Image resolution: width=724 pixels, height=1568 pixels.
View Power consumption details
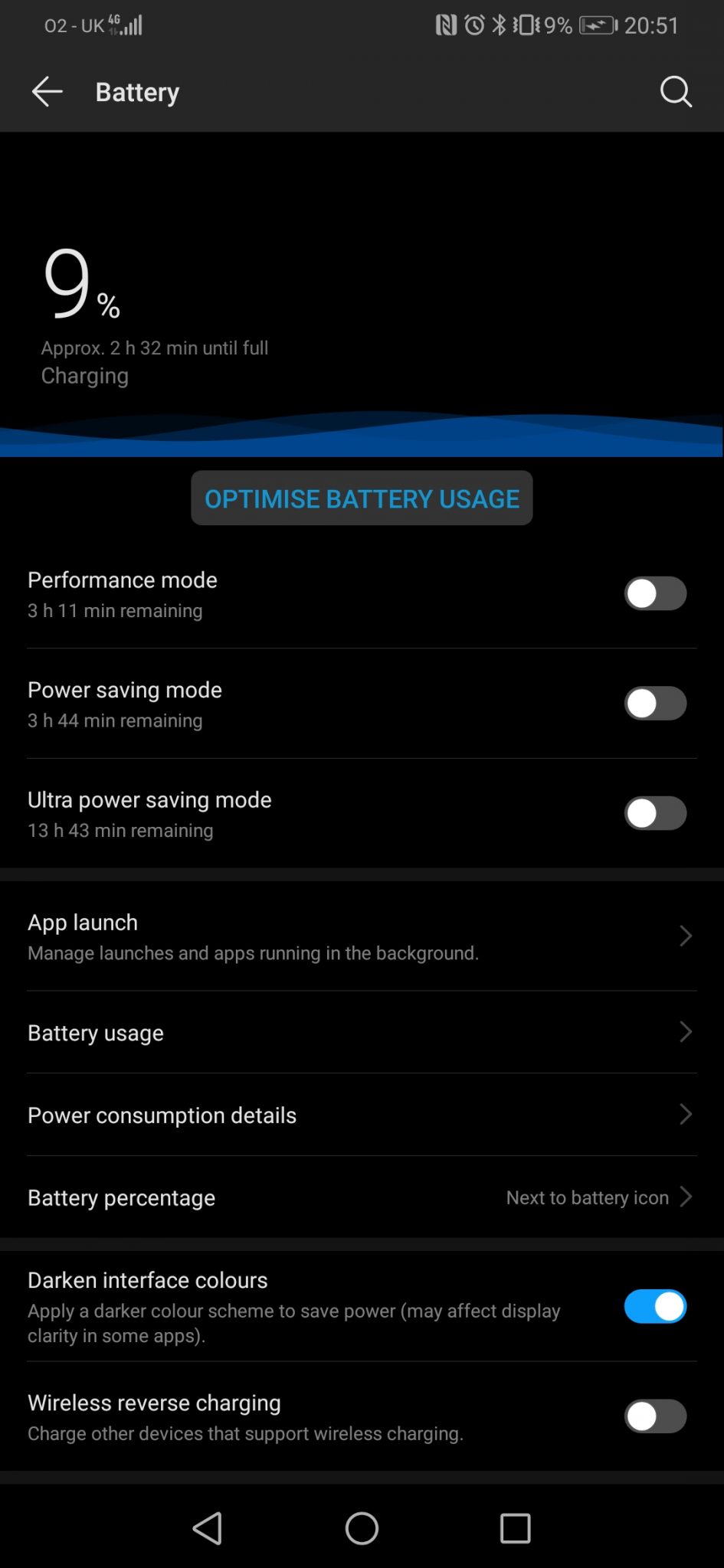coord(362,1115)
